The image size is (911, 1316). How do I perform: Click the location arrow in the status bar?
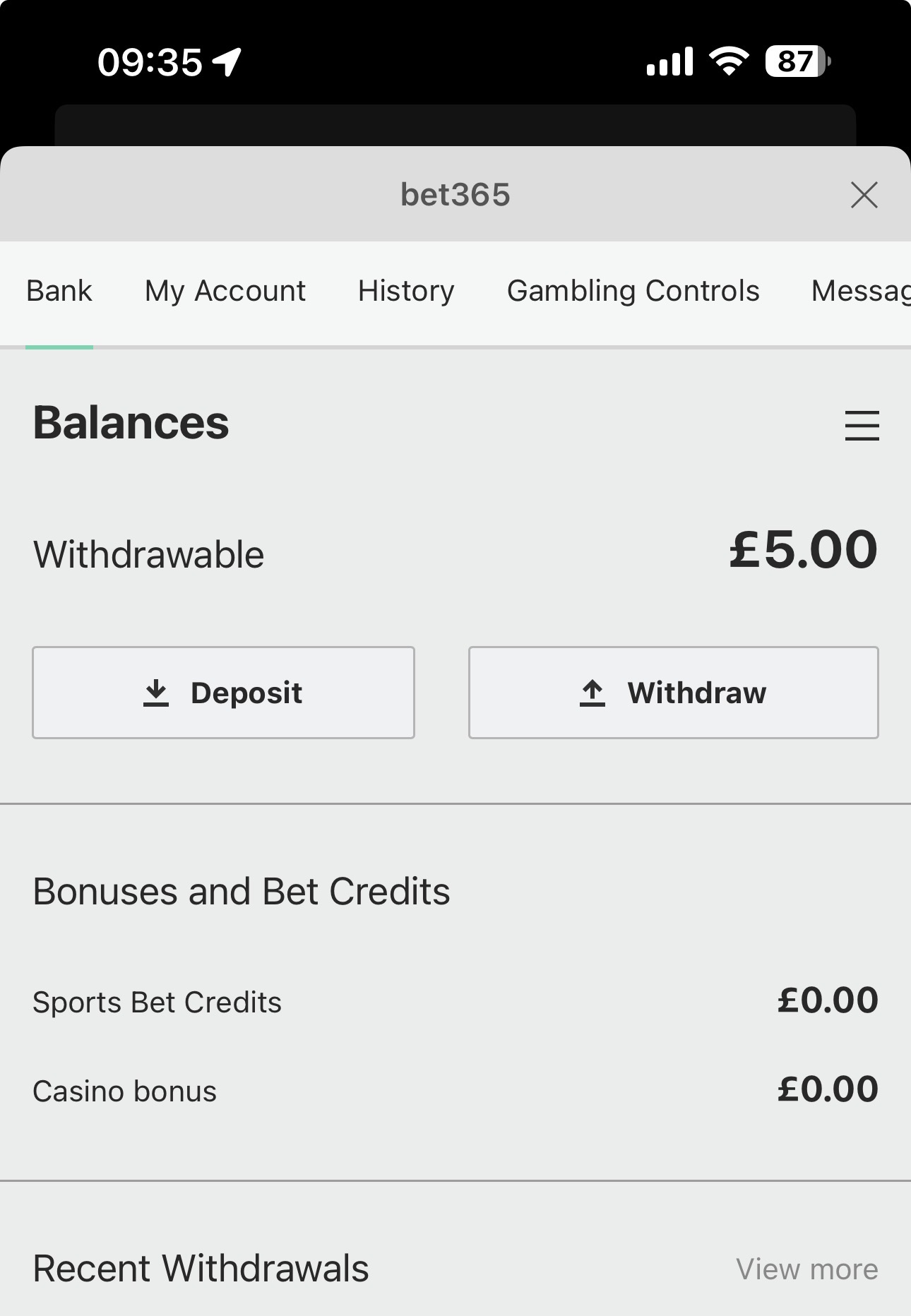tap(227, 62)
